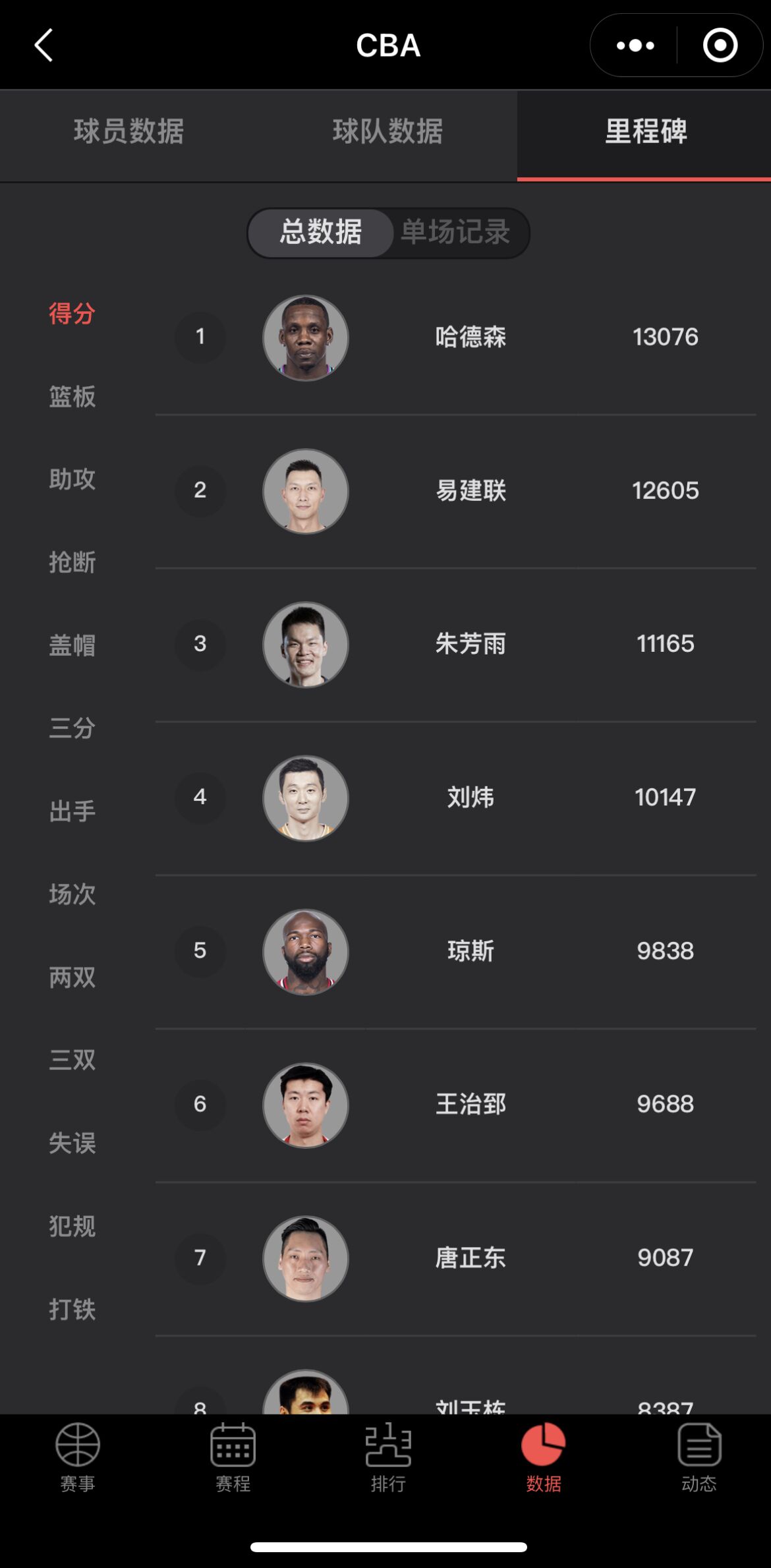Switch to the 球队数据 tab
Viewport: 771px width, 1568px height.
pos(387,131)
